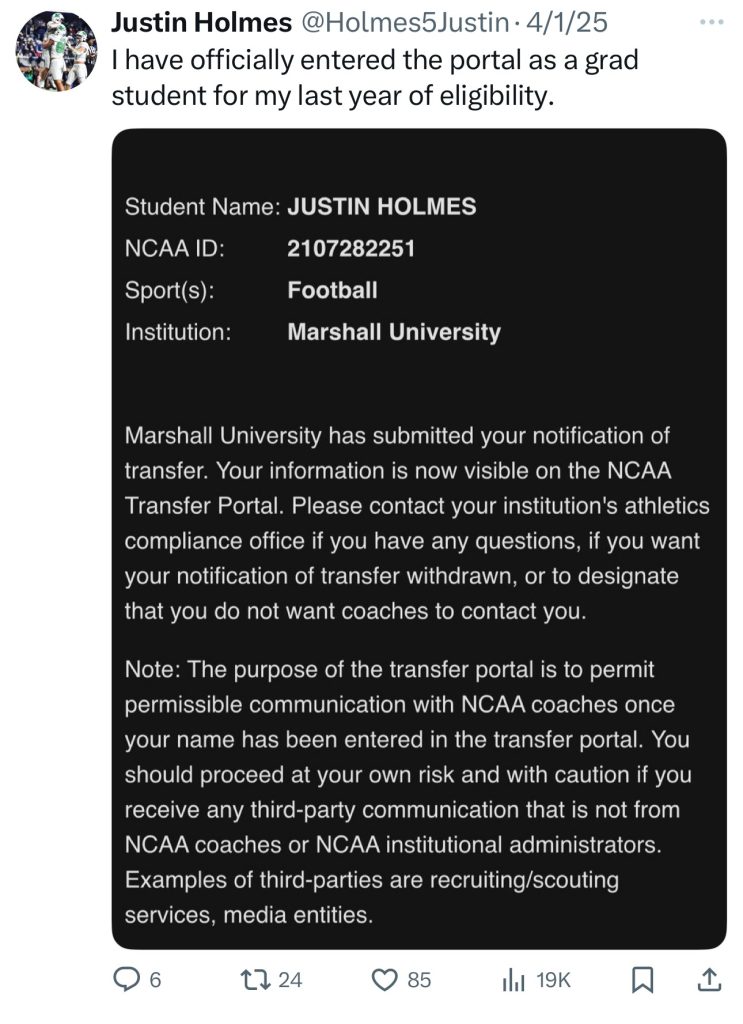Like Justin Holmes's transfer portal post

(385, 980)
